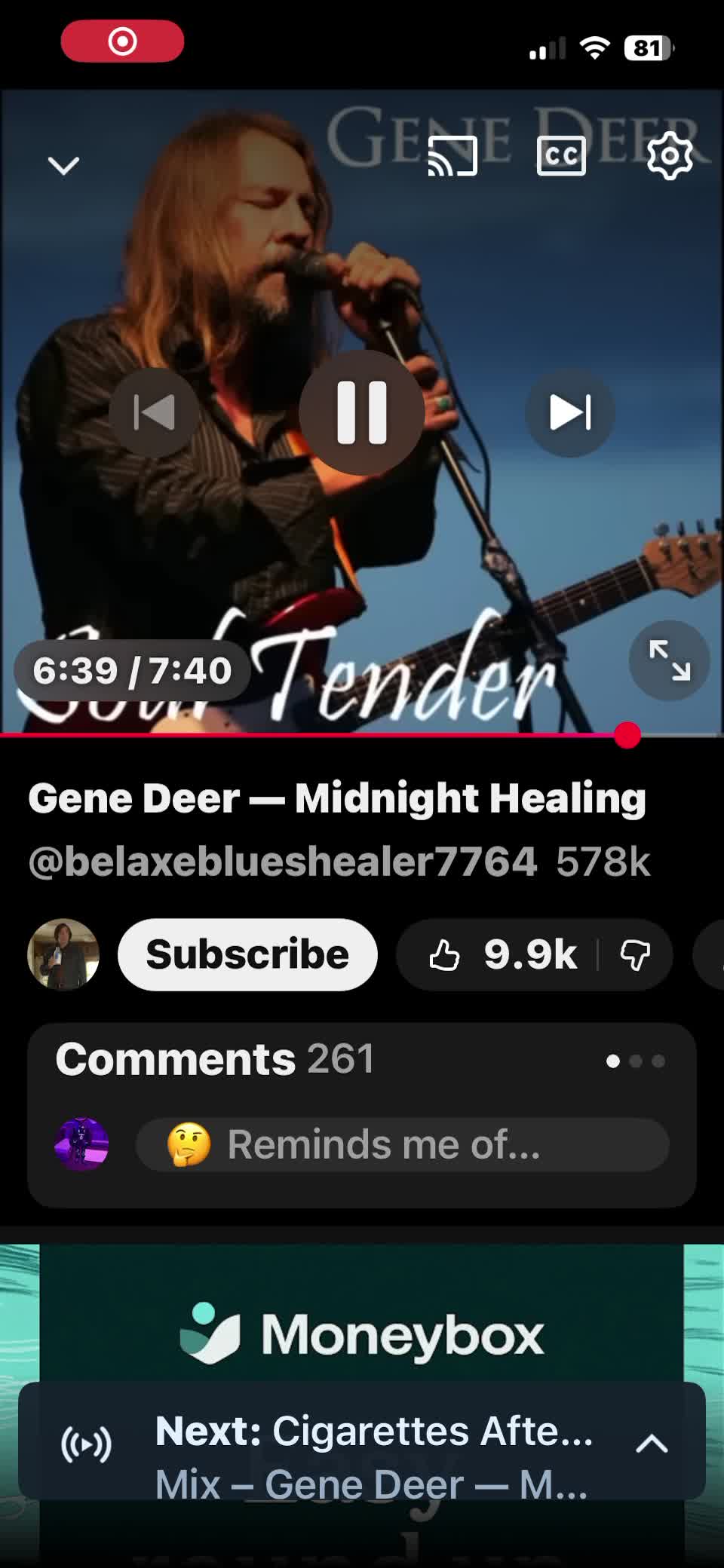Open video settings gear
The image size is (724, 1568).
tap(670, 156)
